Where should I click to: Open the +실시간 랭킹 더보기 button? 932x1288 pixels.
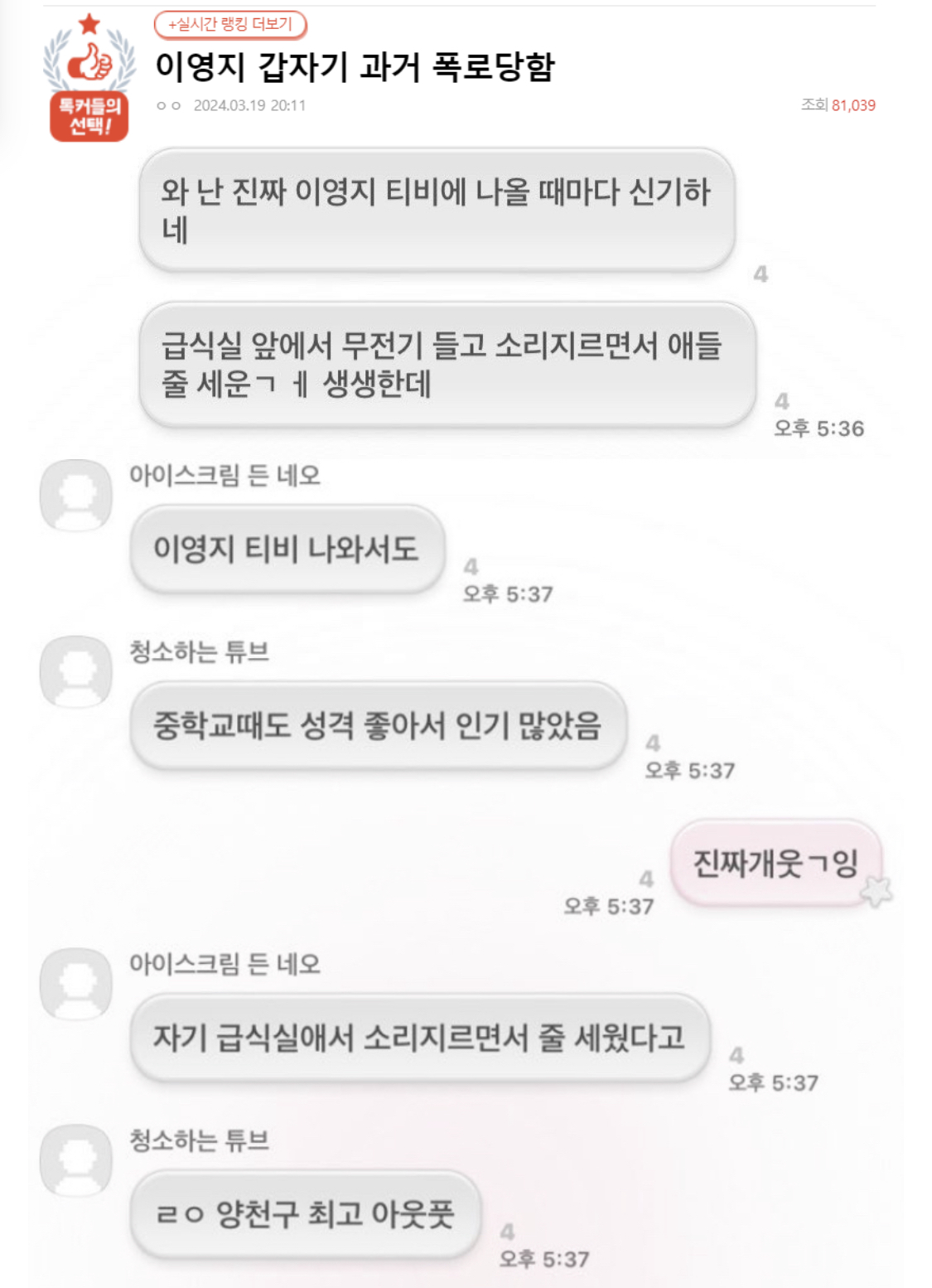click(x=230, y=25)
